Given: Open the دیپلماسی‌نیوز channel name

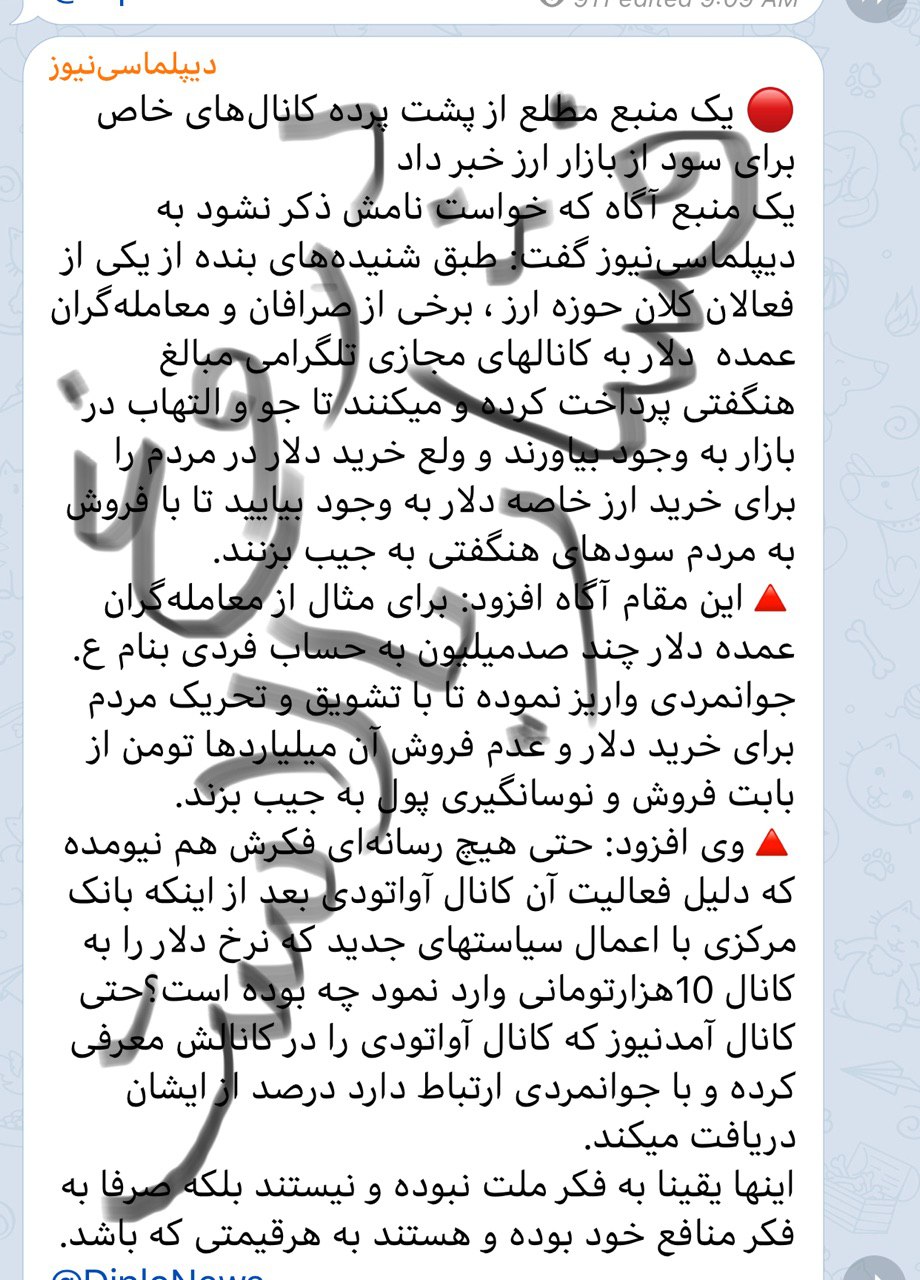Looking at the screenshot, I should pos(132,67).
